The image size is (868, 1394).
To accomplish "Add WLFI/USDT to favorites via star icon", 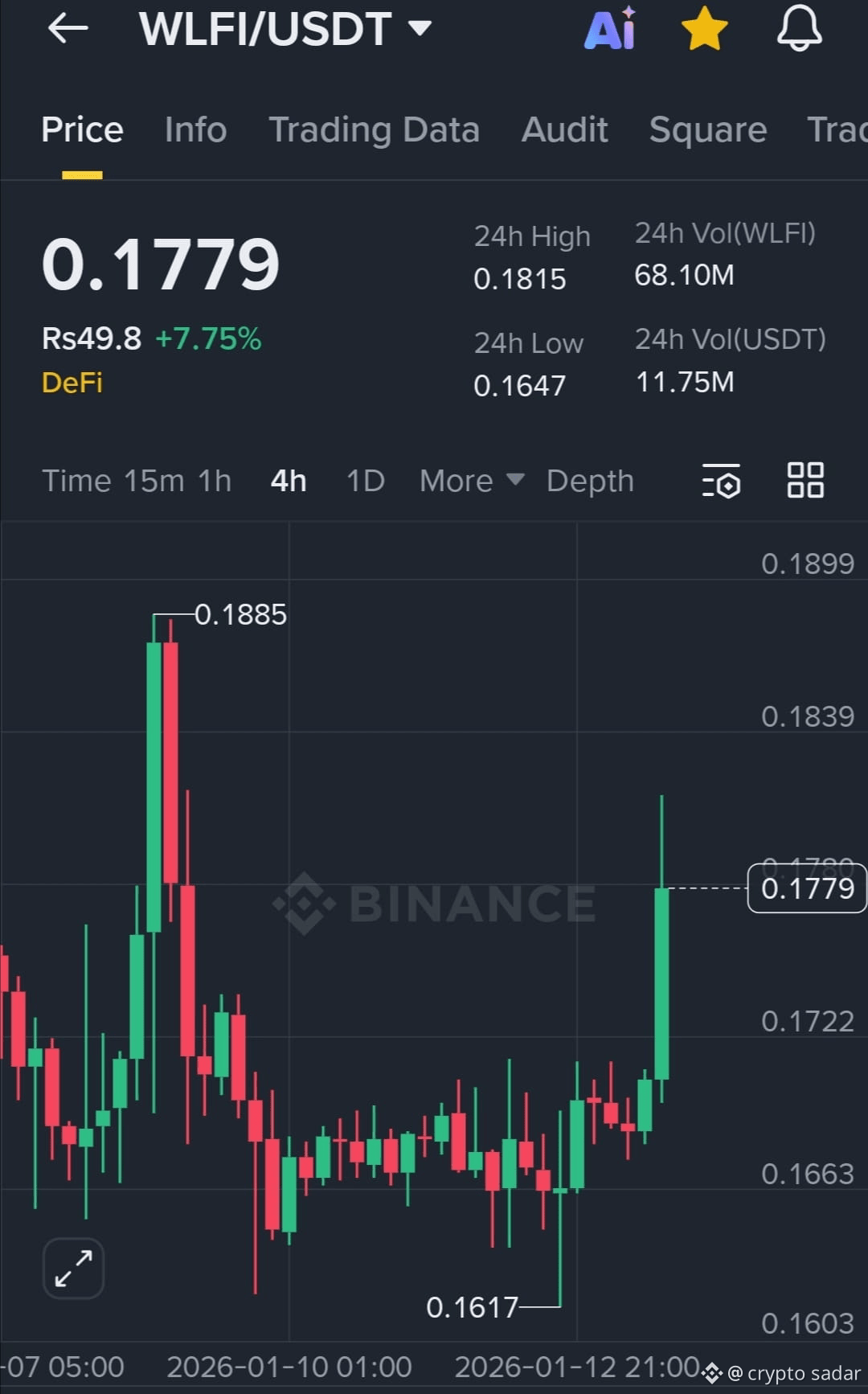I will [x=704, y=30].
